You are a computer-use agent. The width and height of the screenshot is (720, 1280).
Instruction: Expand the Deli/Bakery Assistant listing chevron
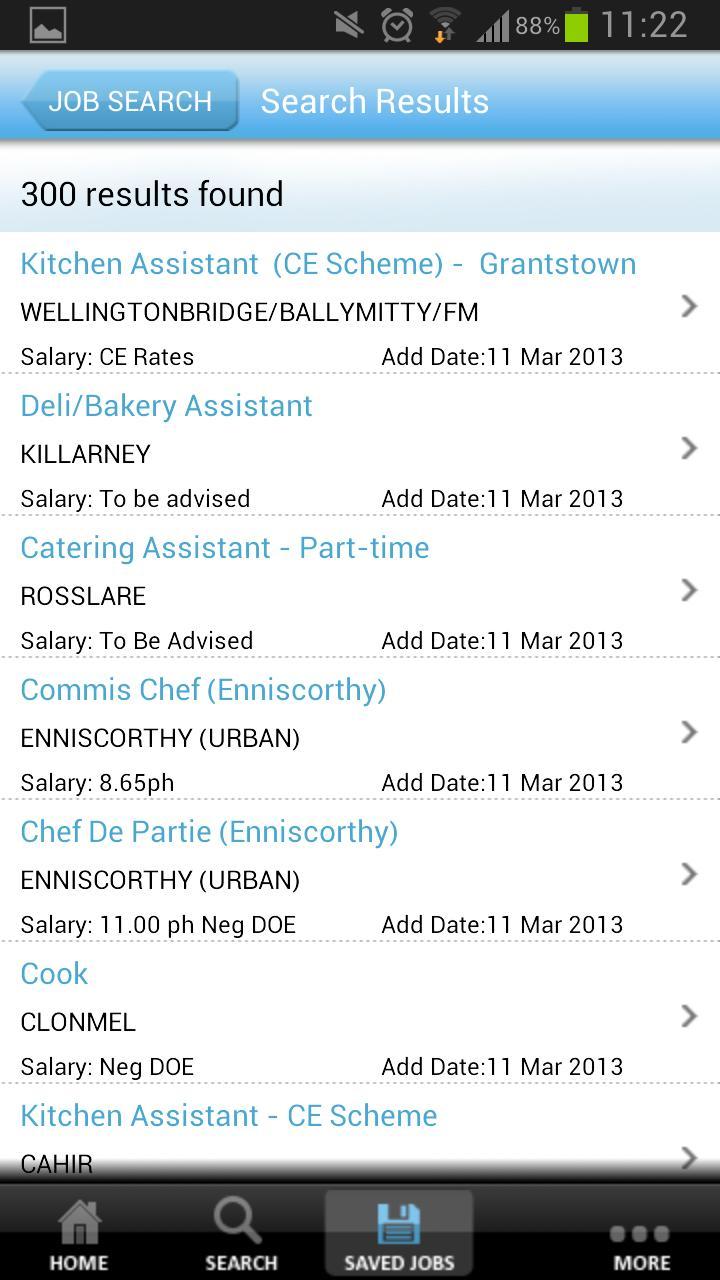(x=689, y=449)
